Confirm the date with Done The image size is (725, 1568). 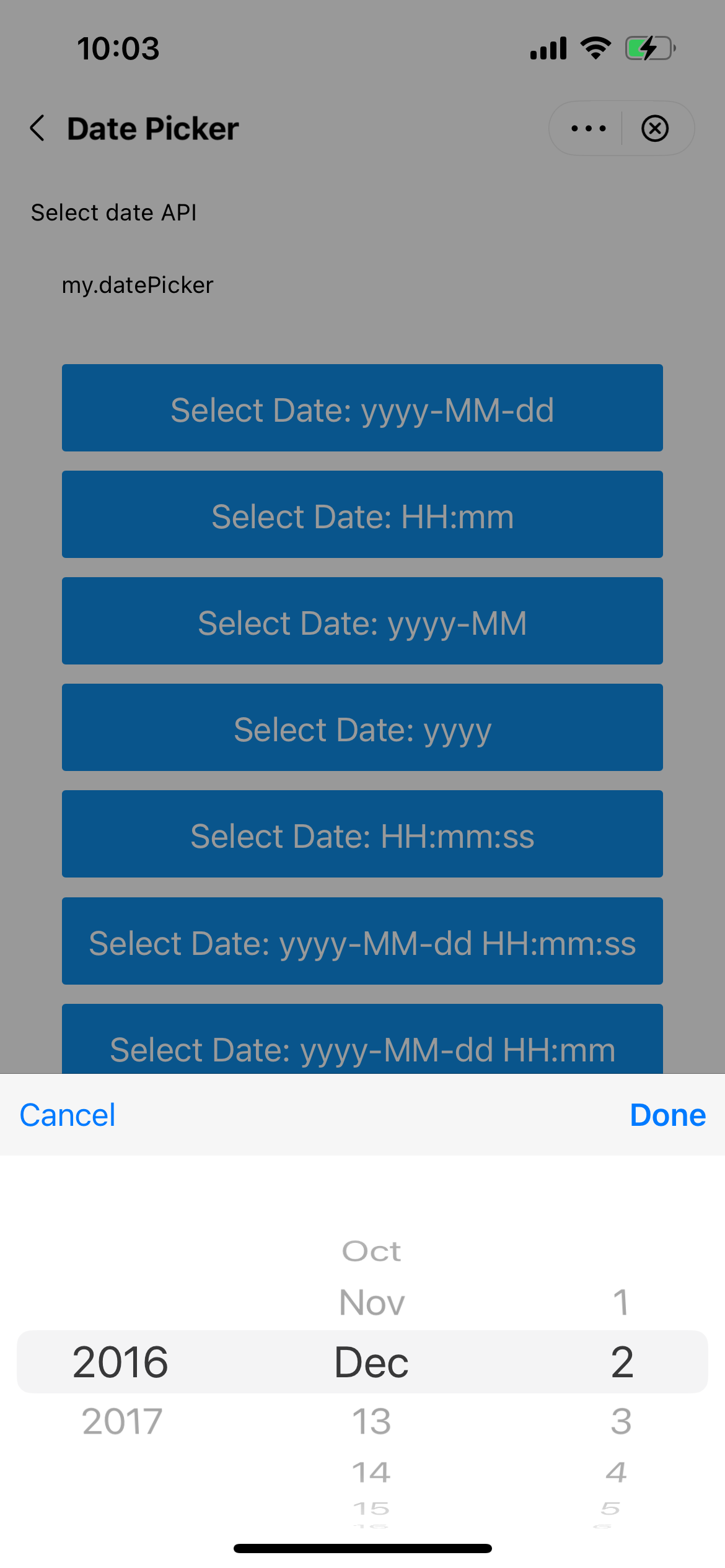[667, 1115]
